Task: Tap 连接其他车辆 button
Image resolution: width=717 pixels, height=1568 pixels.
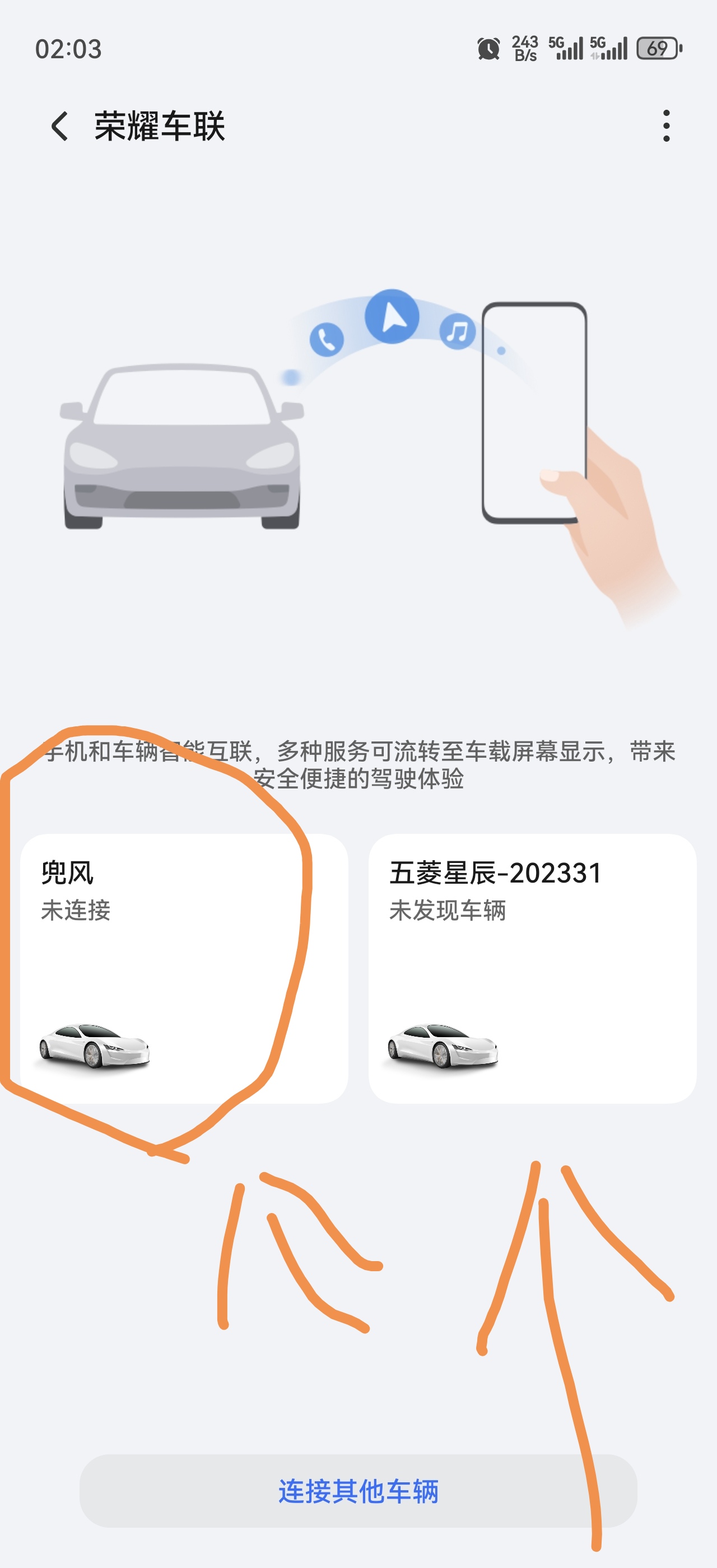Action: click(x=358, y=1491)
